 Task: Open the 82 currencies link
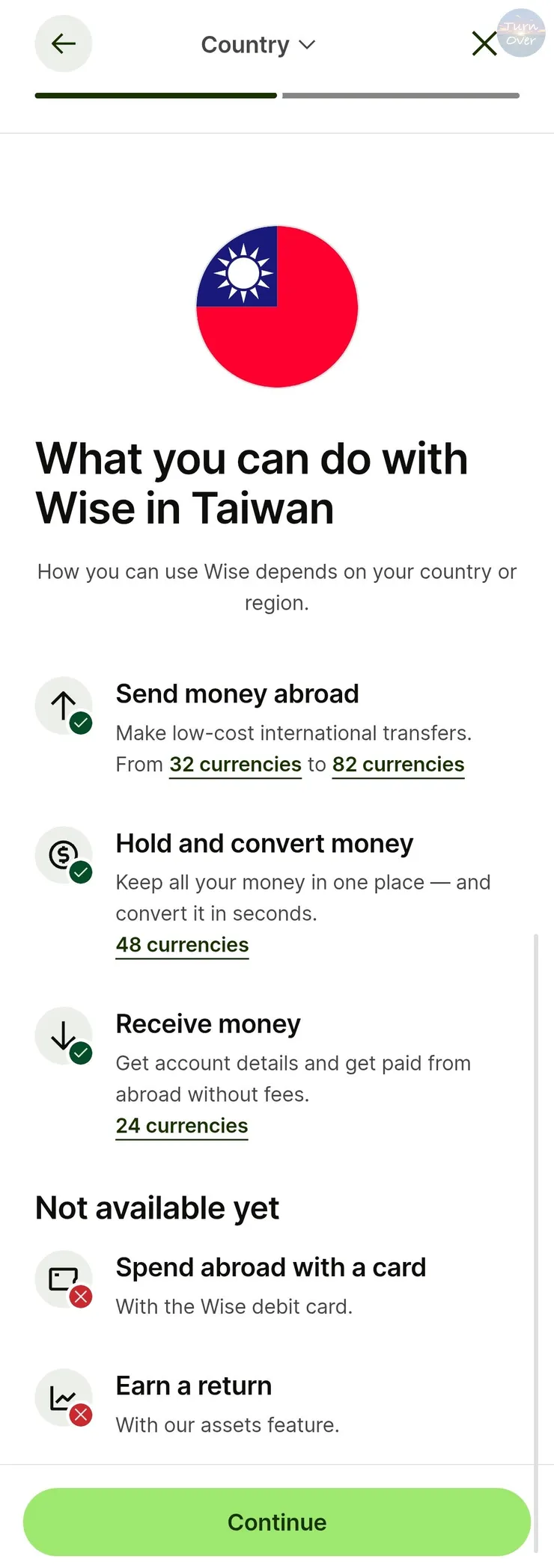[x=398, y=765]
